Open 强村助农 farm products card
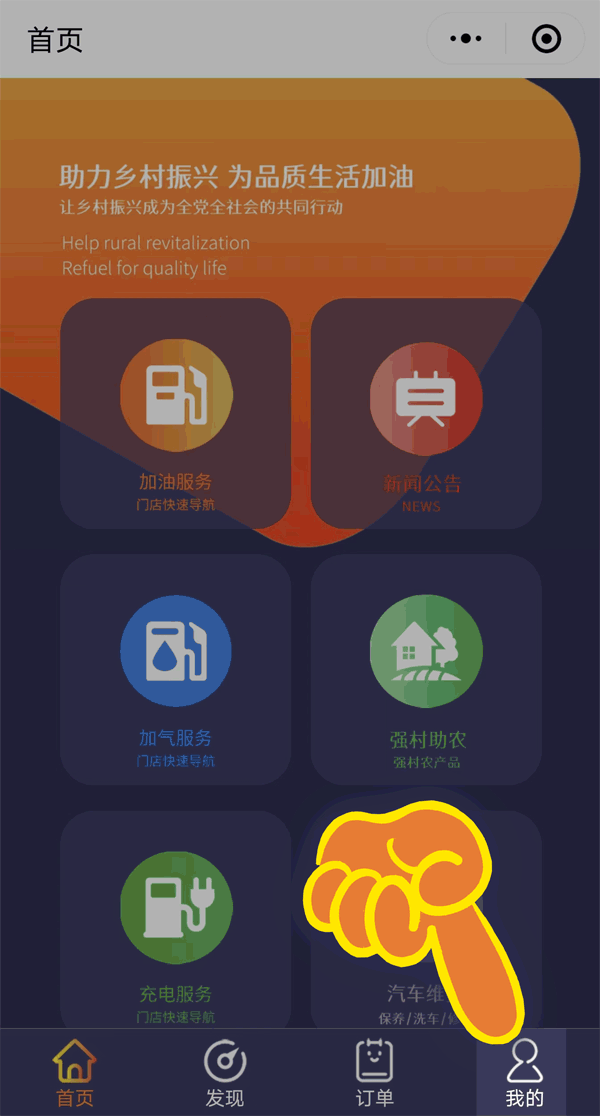The width and height of the screenshot is (600, 1116). point(426,669)
